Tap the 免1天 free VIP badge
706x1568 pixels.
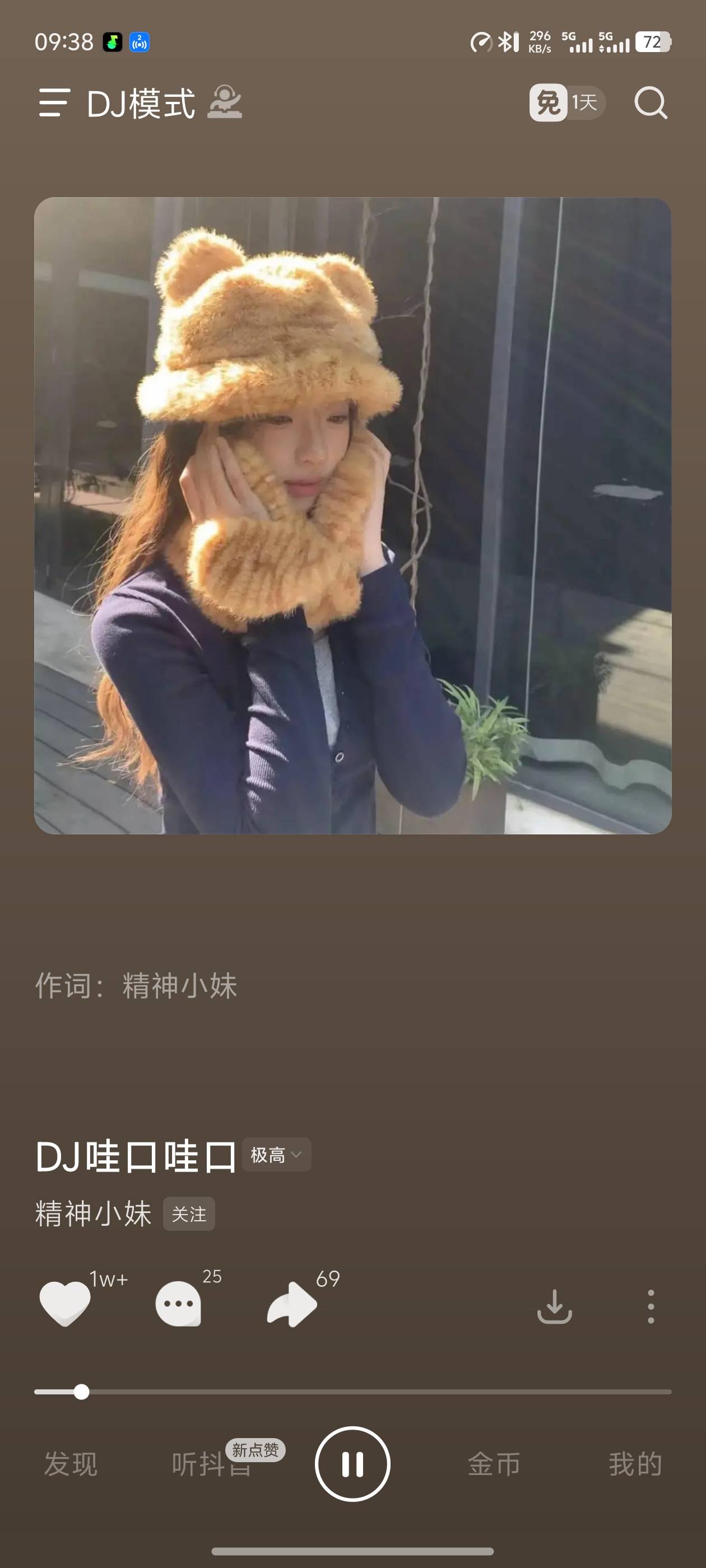tap(566, 102)
